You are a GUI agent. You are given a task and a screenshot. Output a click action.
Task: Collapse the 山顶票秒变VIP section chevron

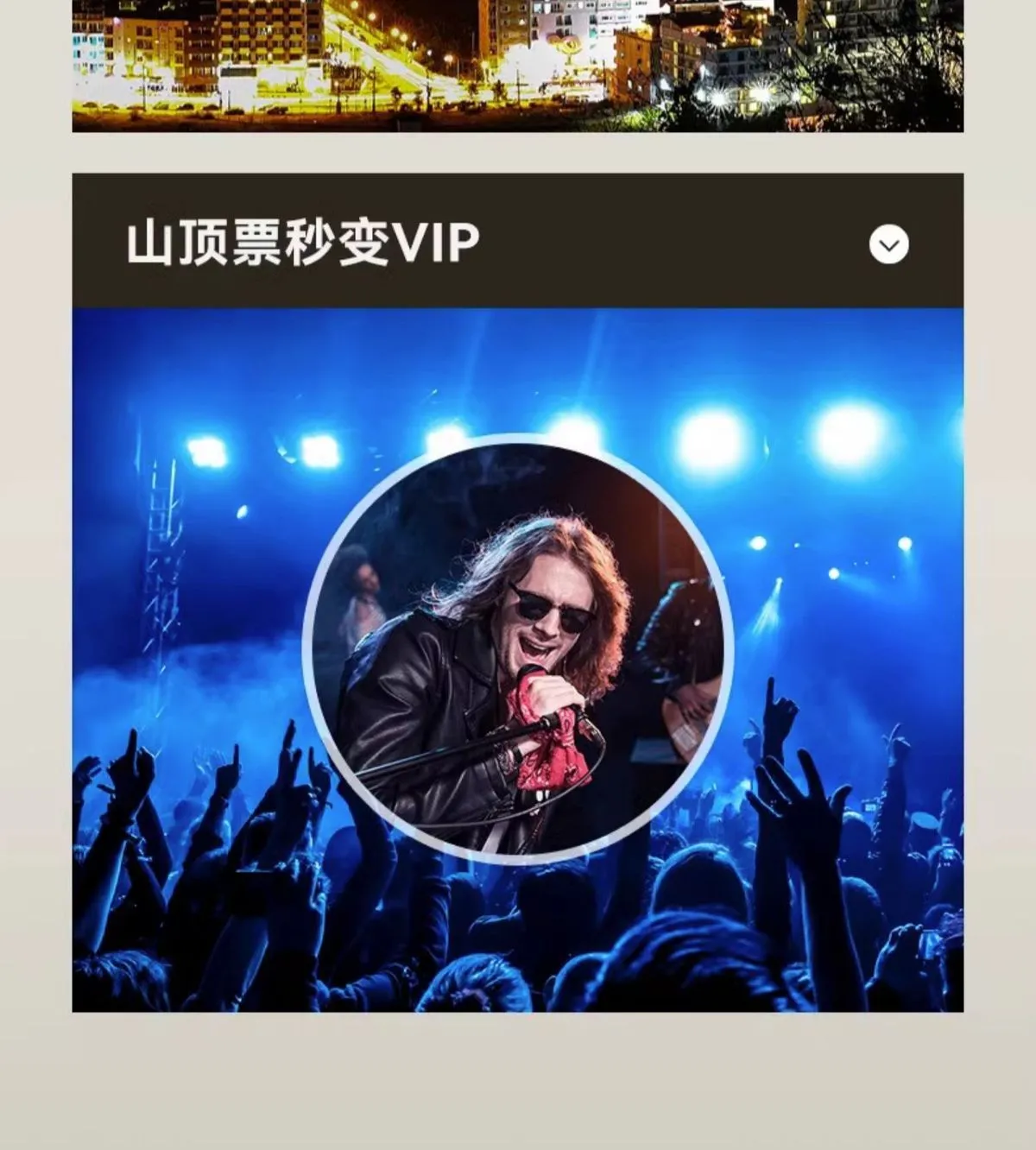(888, 244)
